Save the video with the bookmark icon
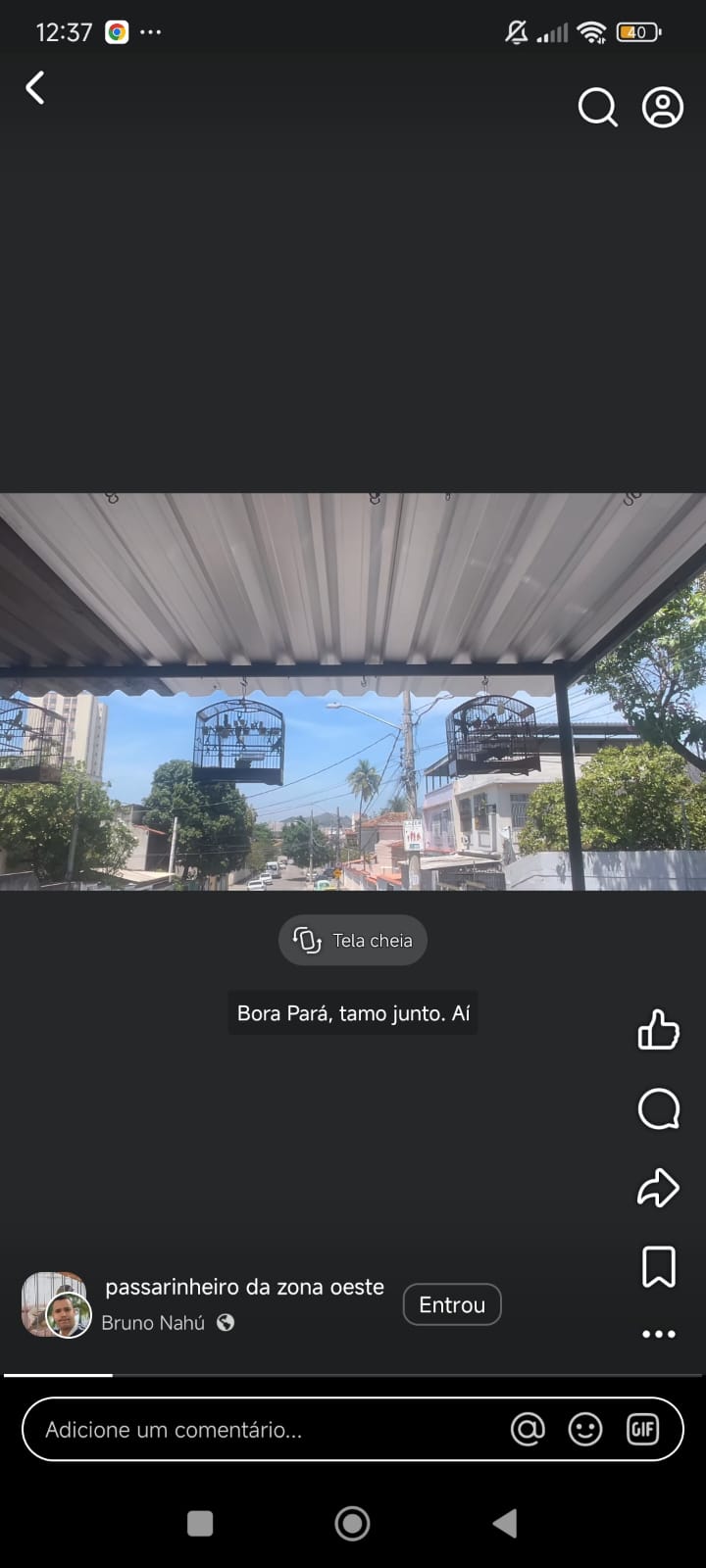This screenshot has height=1568, width=706. pos(658,1266)
